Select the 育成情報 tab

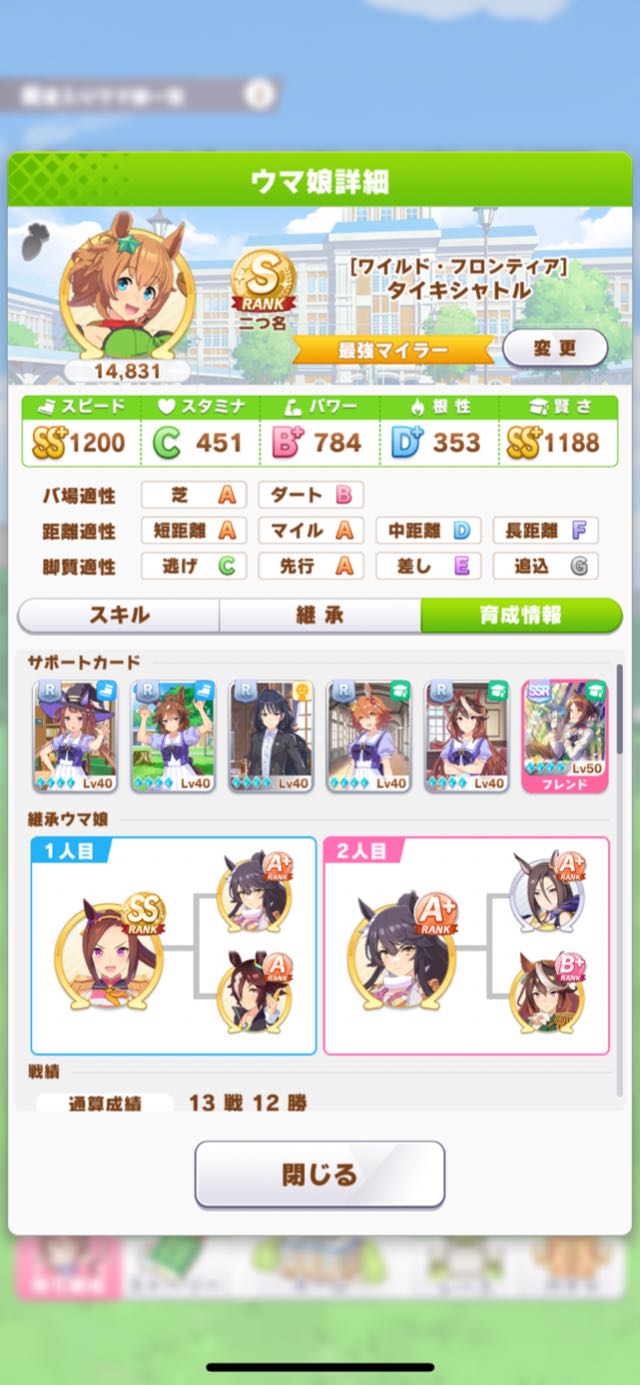tap(521, 615)
